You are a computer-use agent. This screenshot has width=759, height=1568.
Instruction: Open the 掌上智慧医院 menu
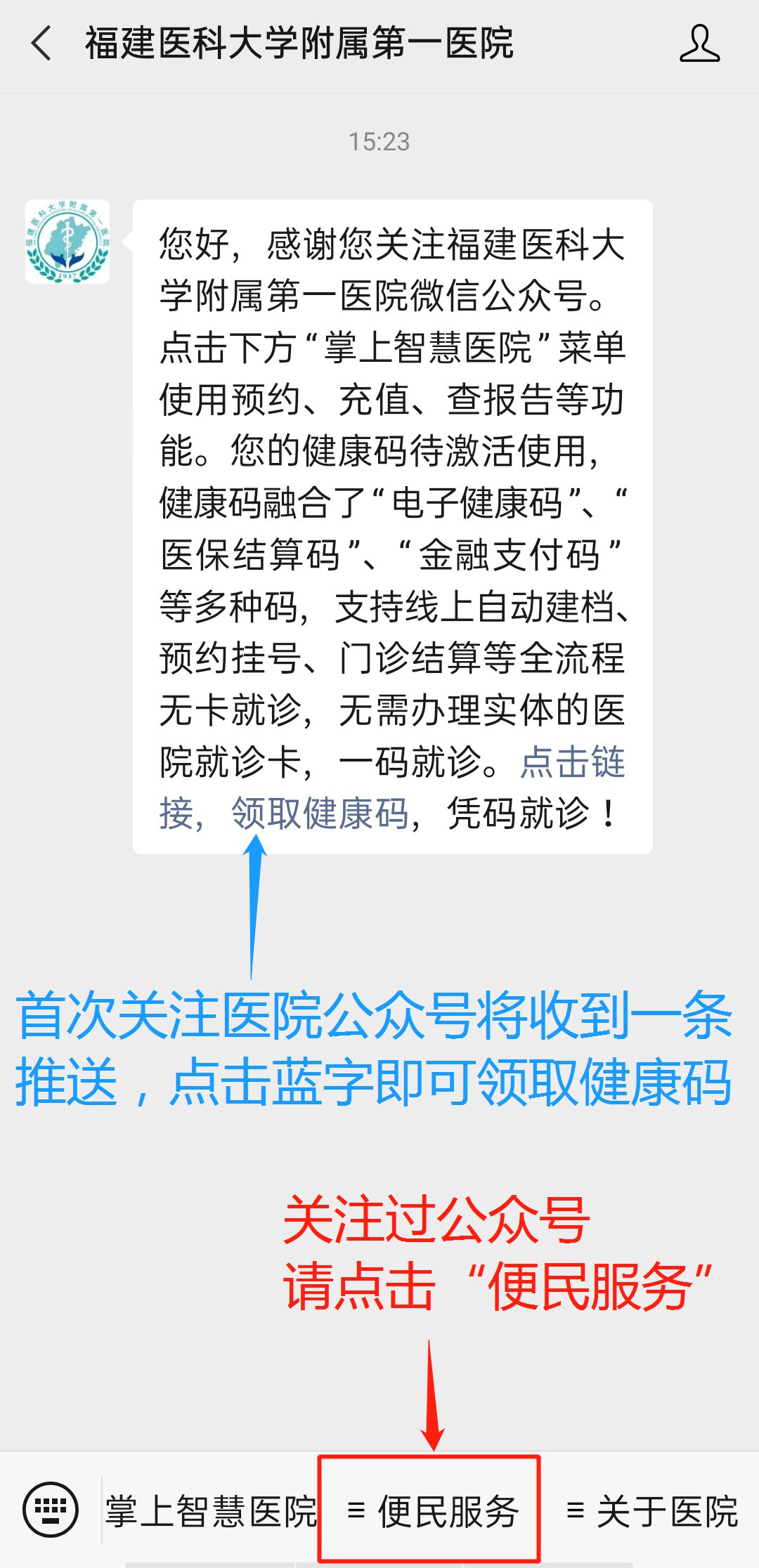[211, 1510]
